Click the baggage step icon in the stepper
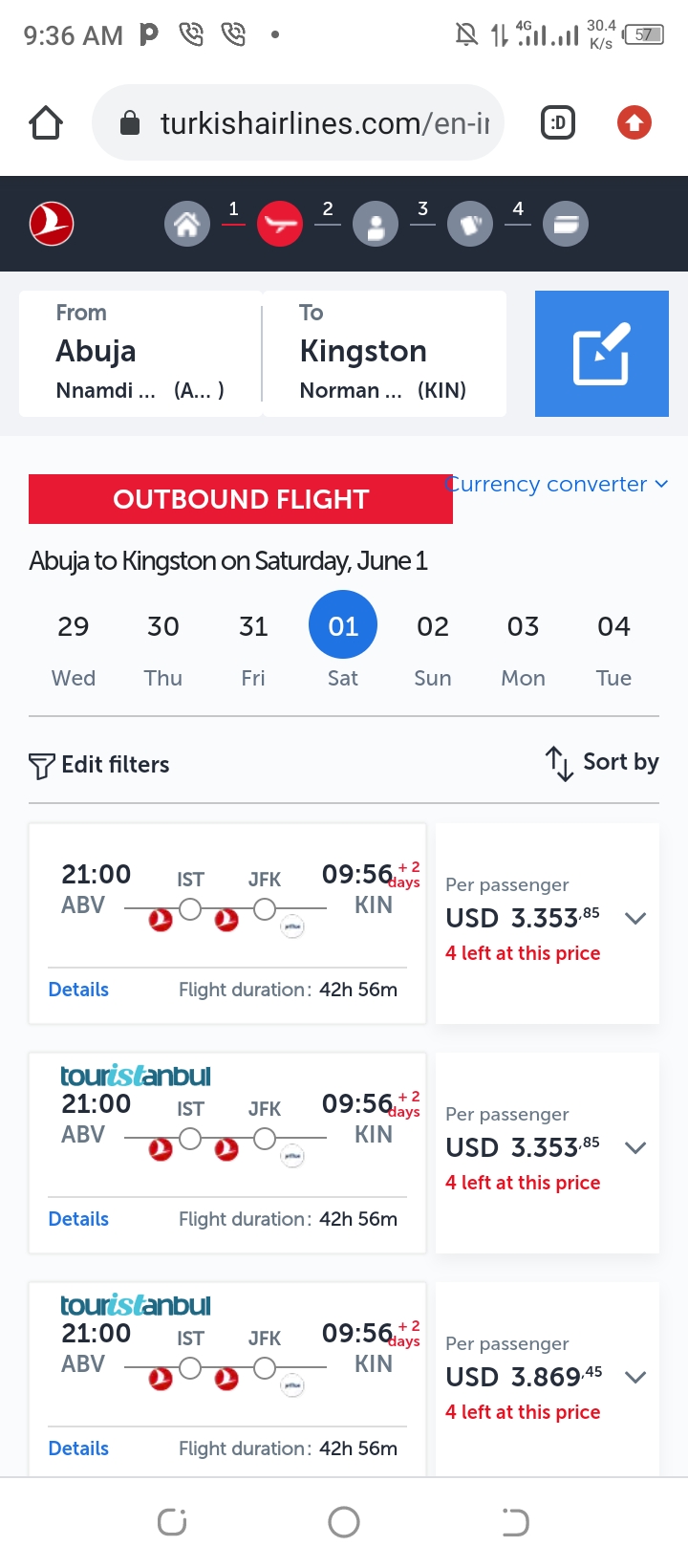The image size is (688, 1568). [x=470, y=223]
